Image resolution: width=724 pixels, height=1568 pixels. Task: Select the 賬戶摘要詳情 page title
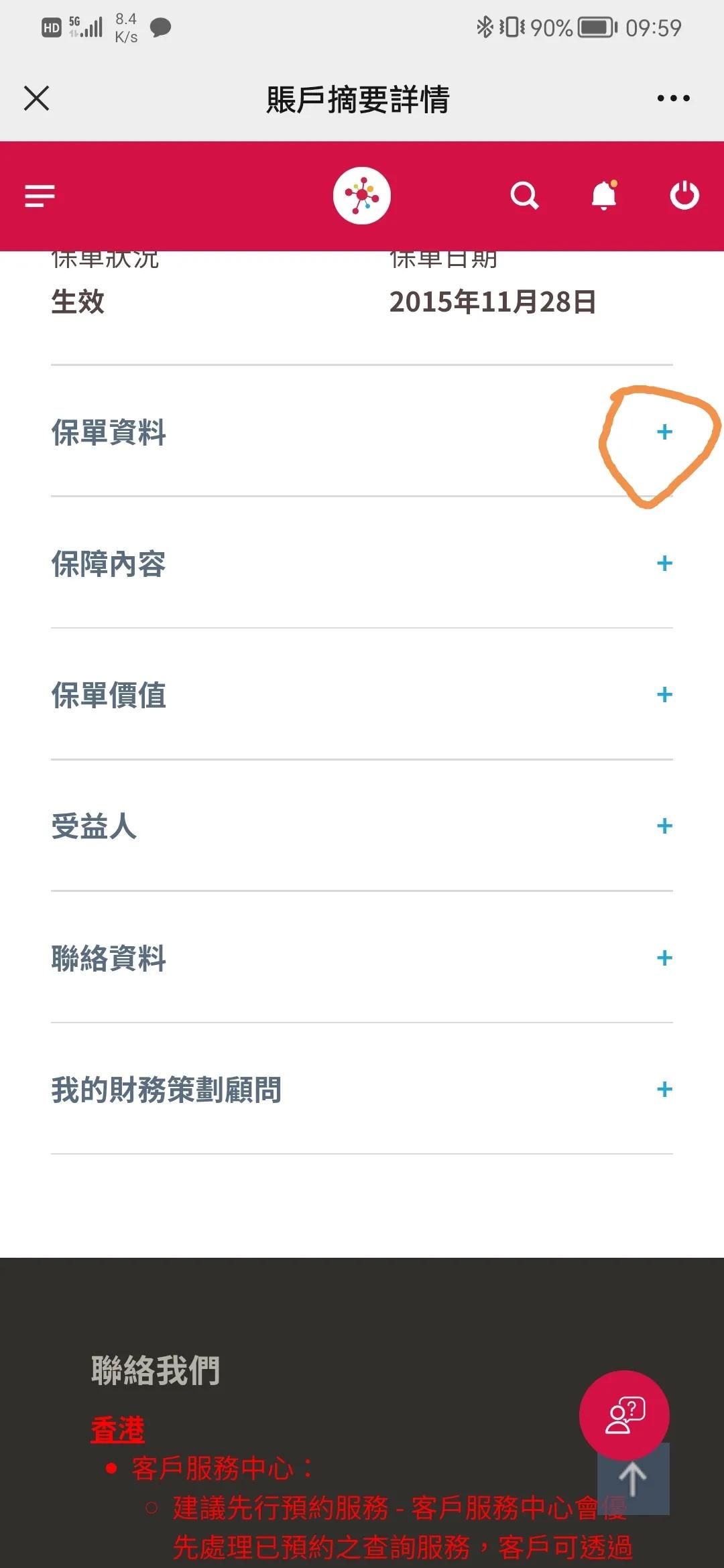click(357, 99)
